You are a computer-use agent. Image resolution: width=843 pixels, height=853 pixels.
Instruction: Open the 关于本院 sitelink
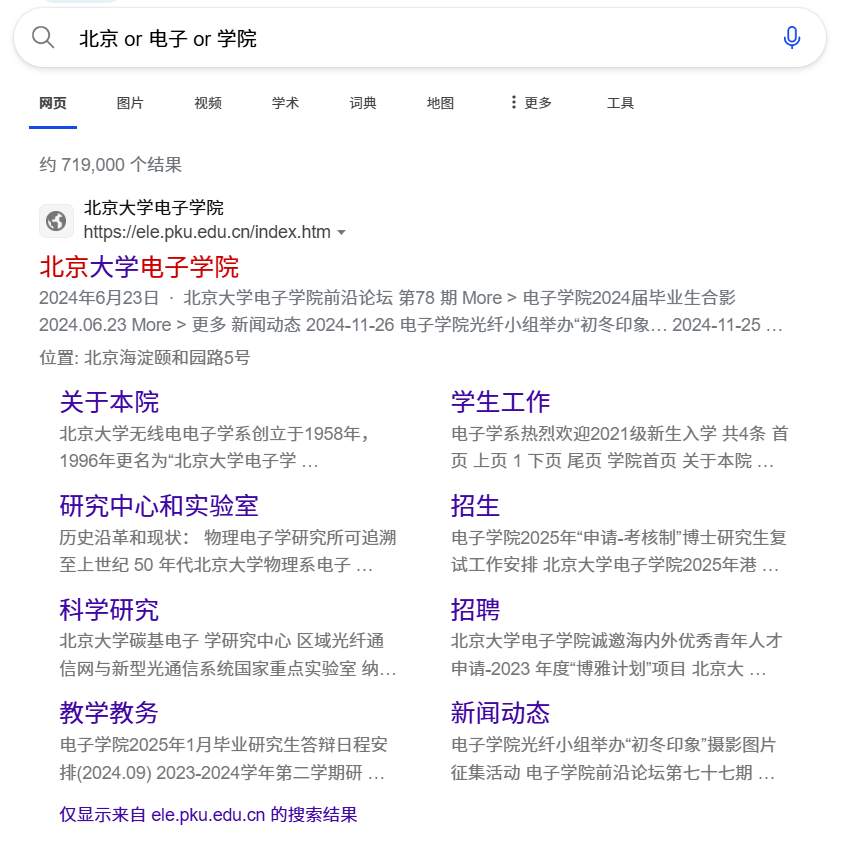click(x=109, y=402)
